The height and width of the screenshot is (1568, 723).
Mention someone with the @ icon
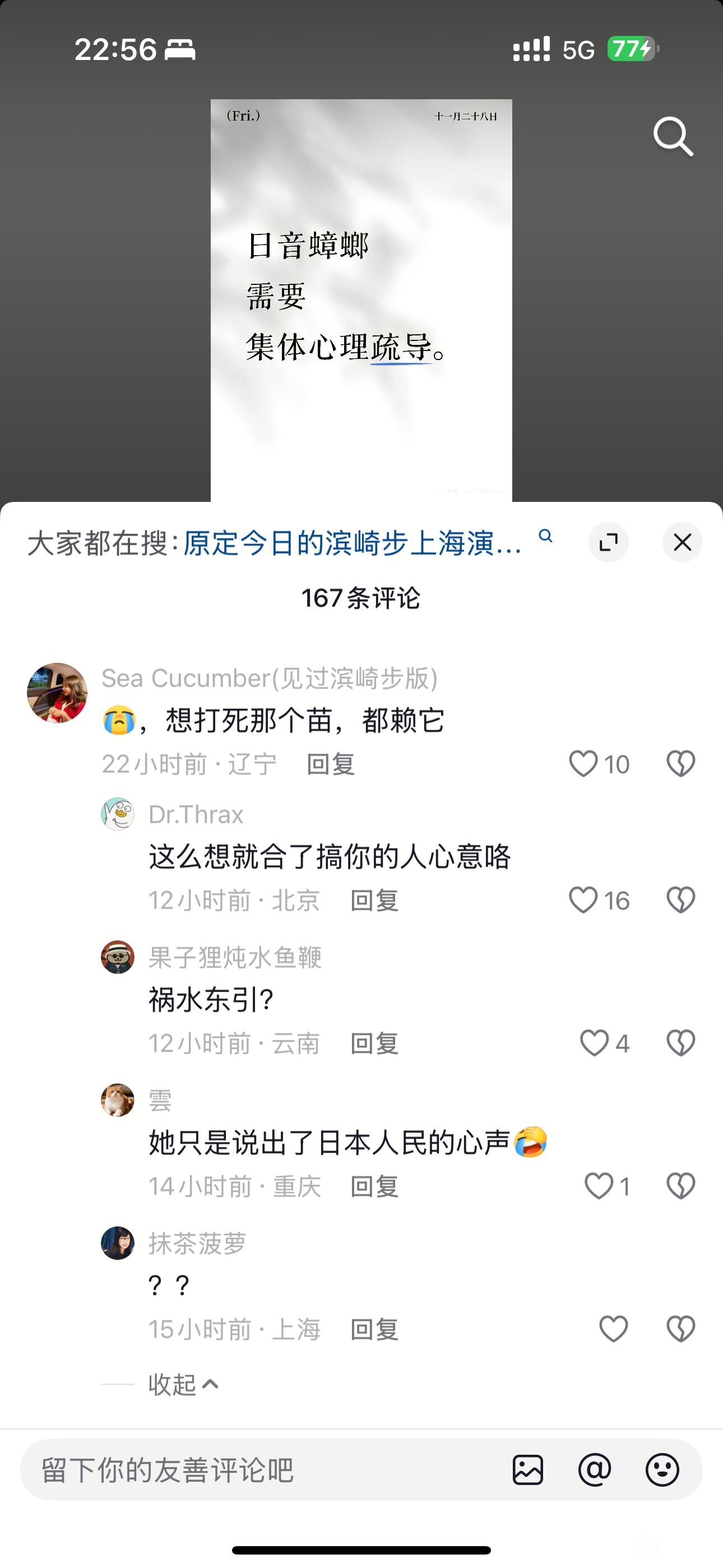[595, 1470]
